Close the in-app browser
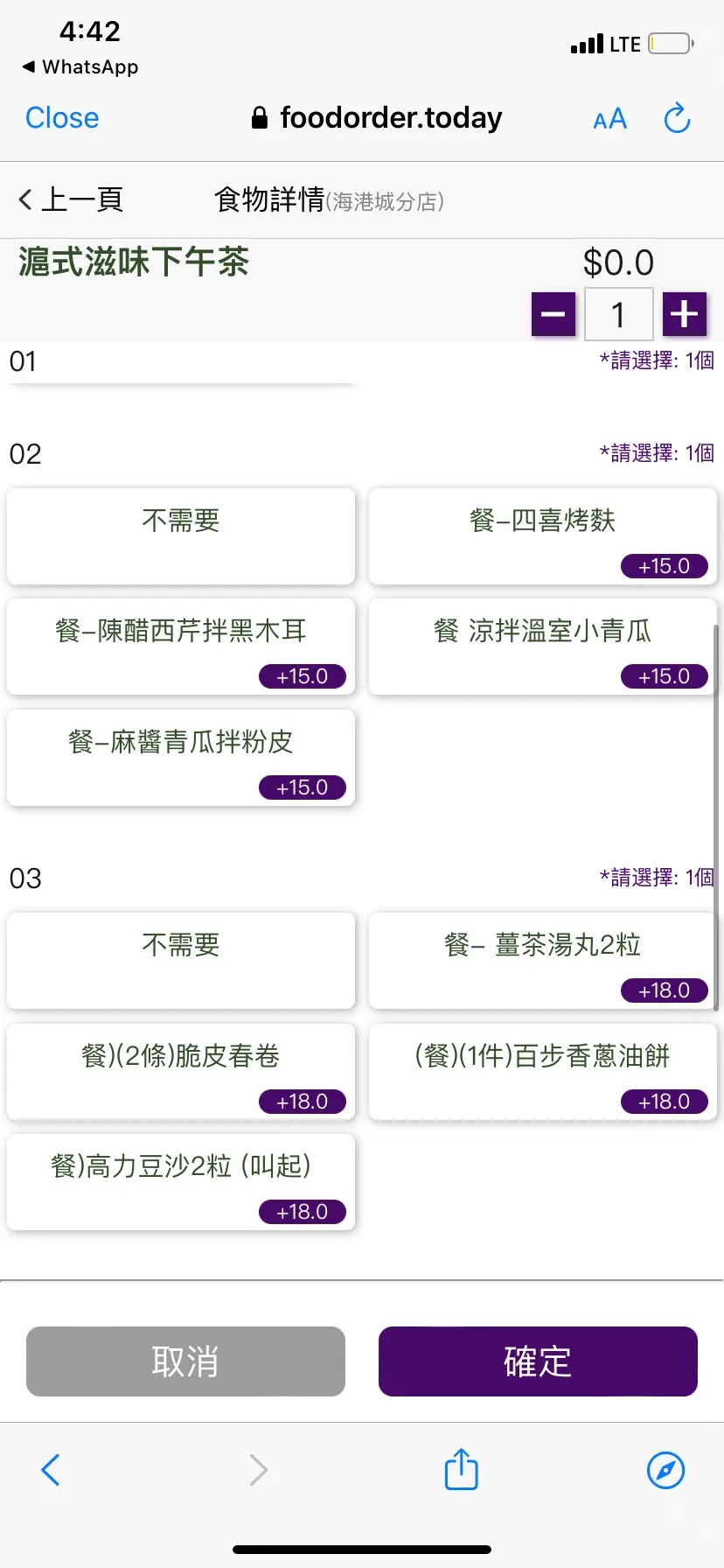The image size is (724, 1568). (62, 118)
